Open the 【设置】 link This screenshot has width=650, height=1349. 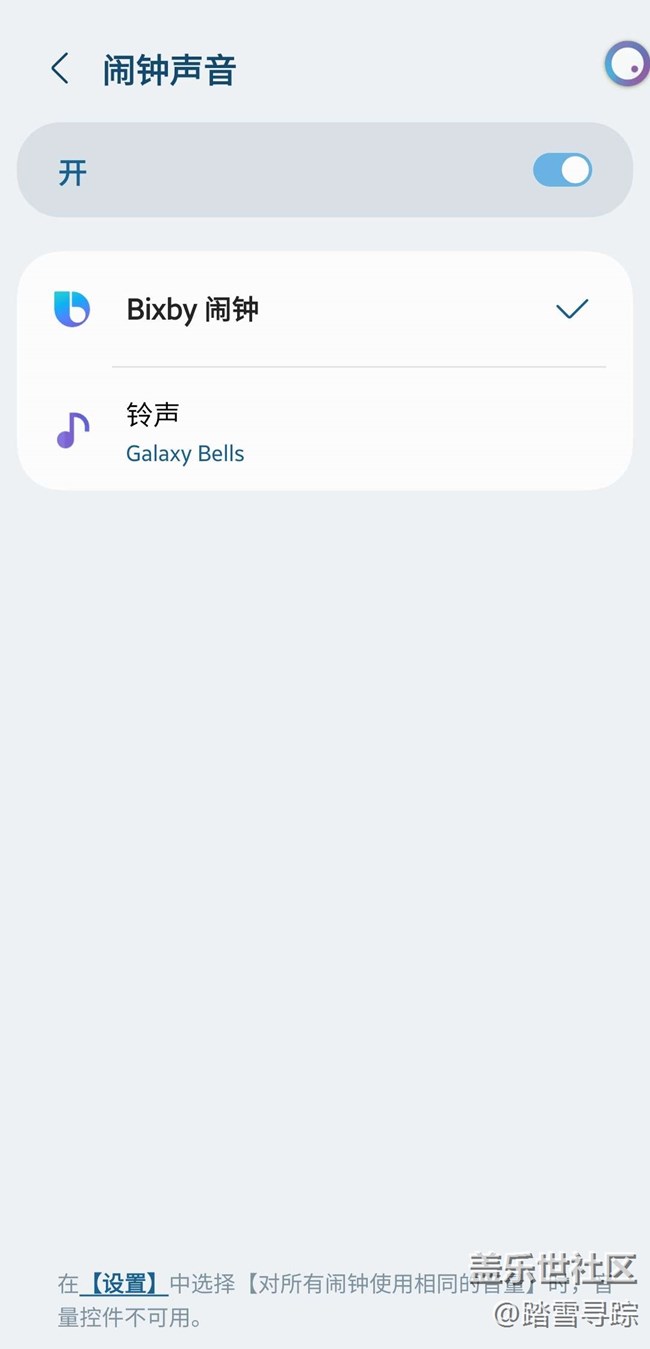123,1283
